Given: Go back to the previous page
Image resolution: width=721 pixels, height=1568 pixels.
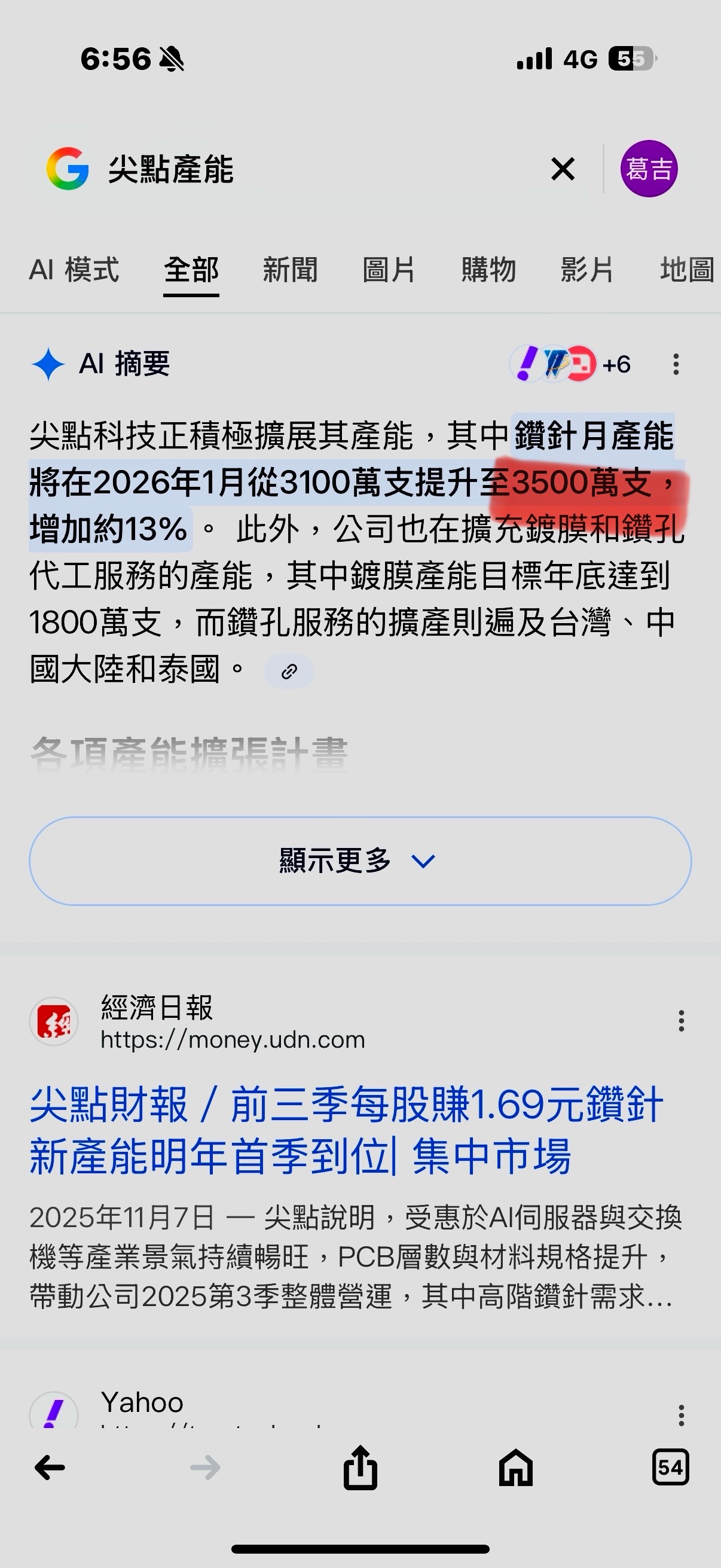Looking at the screenshot, I should pos(50,1468).
